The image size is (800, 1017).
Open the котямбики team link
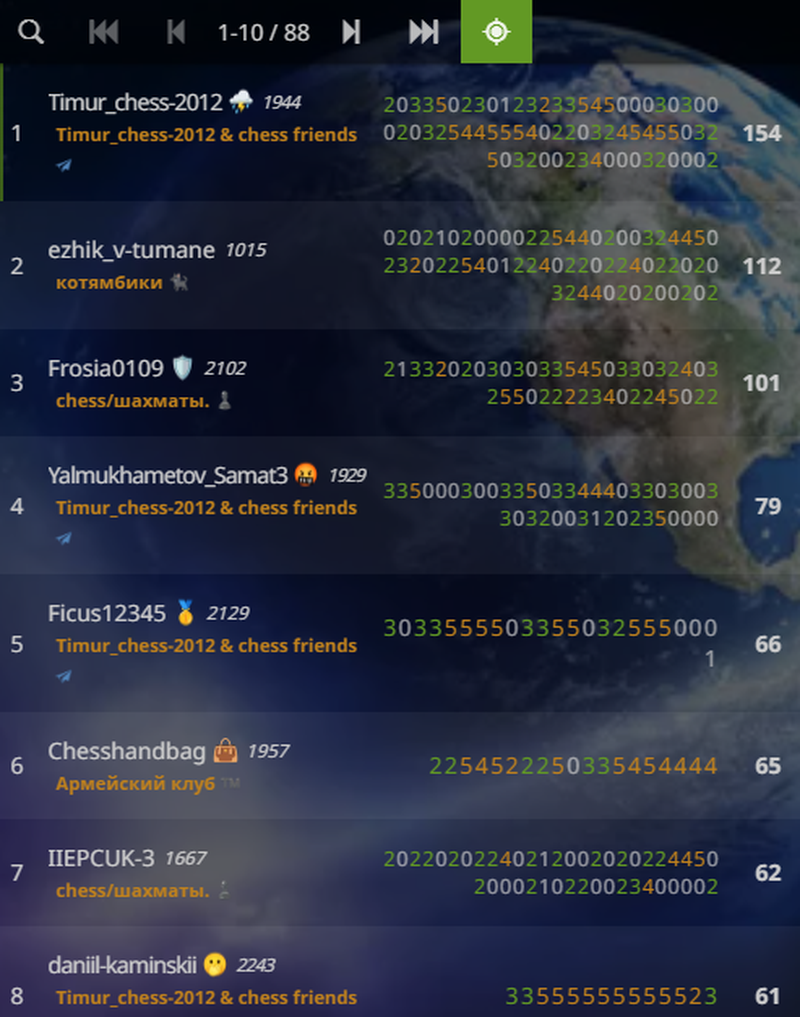tap(109, 283)
